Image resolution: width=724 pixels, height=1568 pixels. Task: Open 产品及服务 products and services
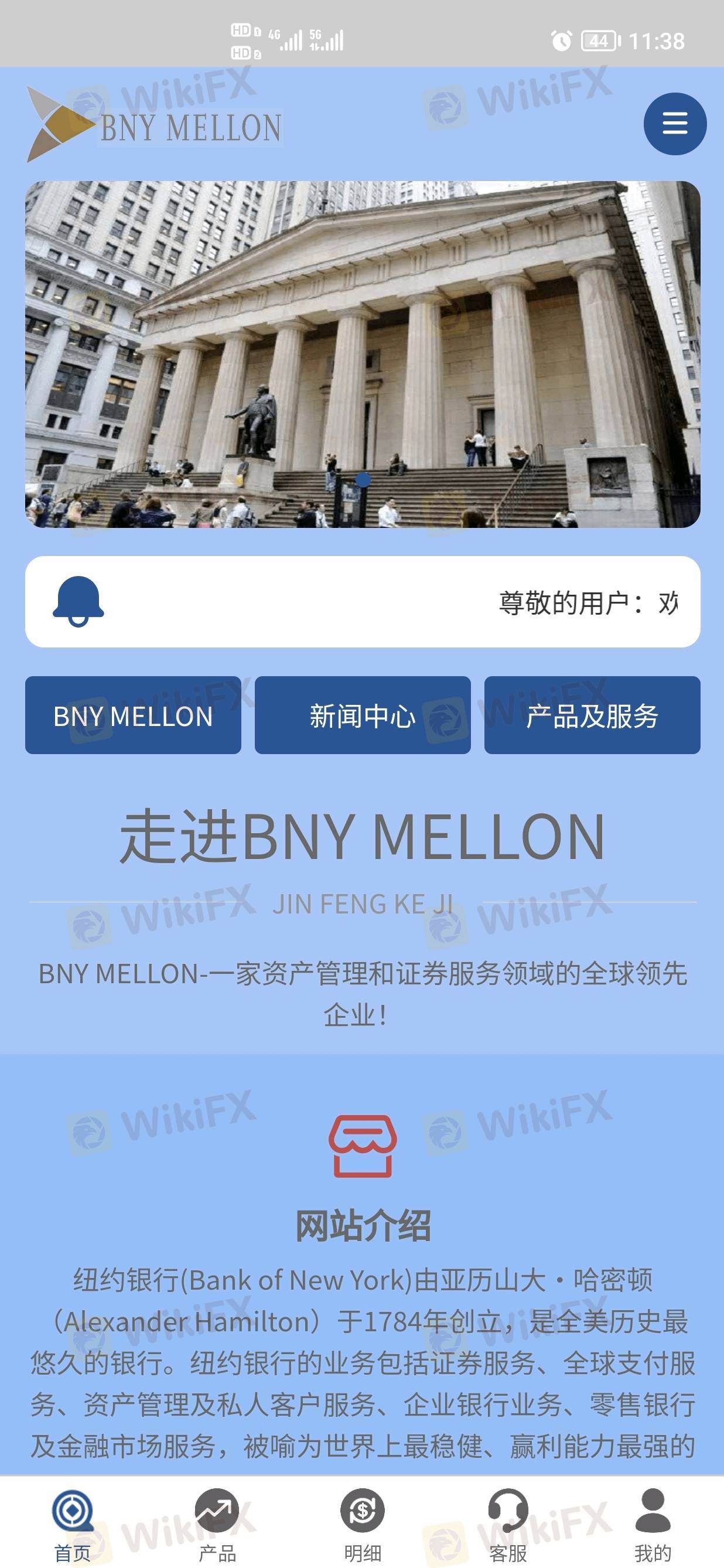[x=592, y=715]
